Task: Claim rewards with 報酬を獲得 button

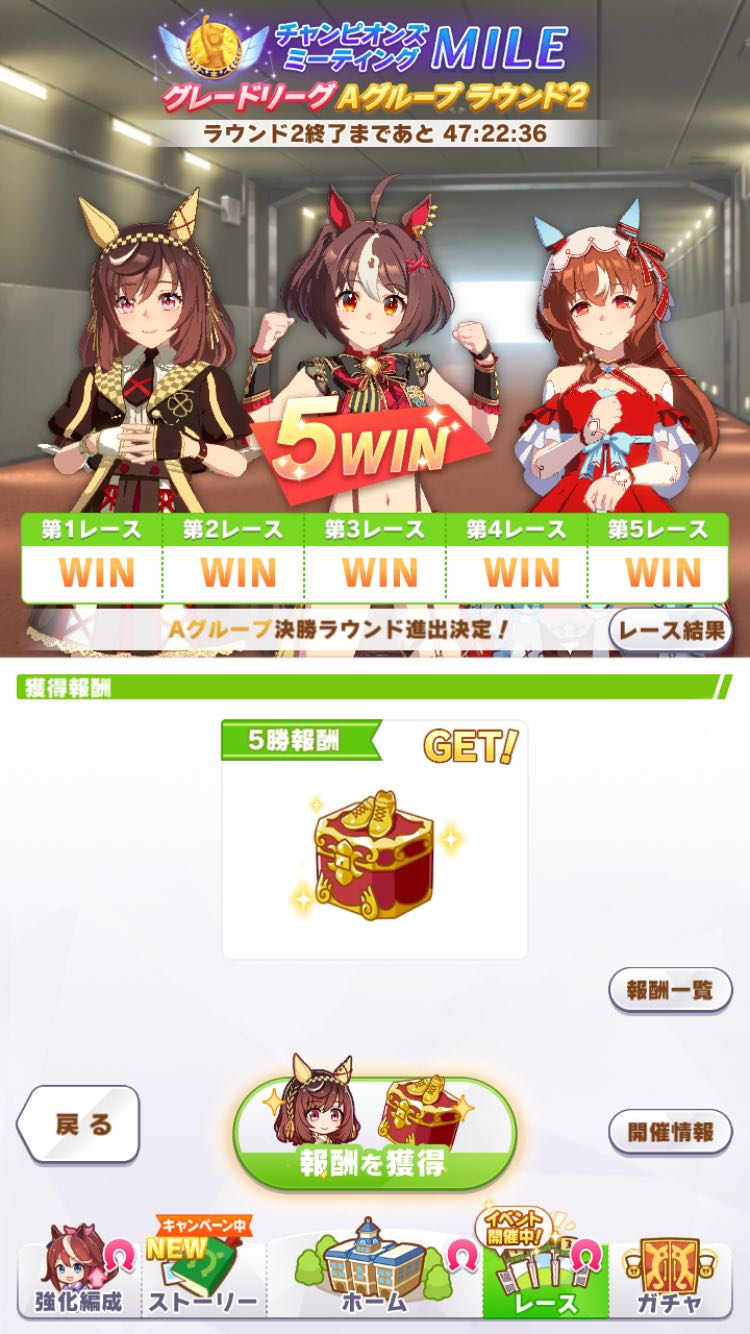Action: (374, 1133)
